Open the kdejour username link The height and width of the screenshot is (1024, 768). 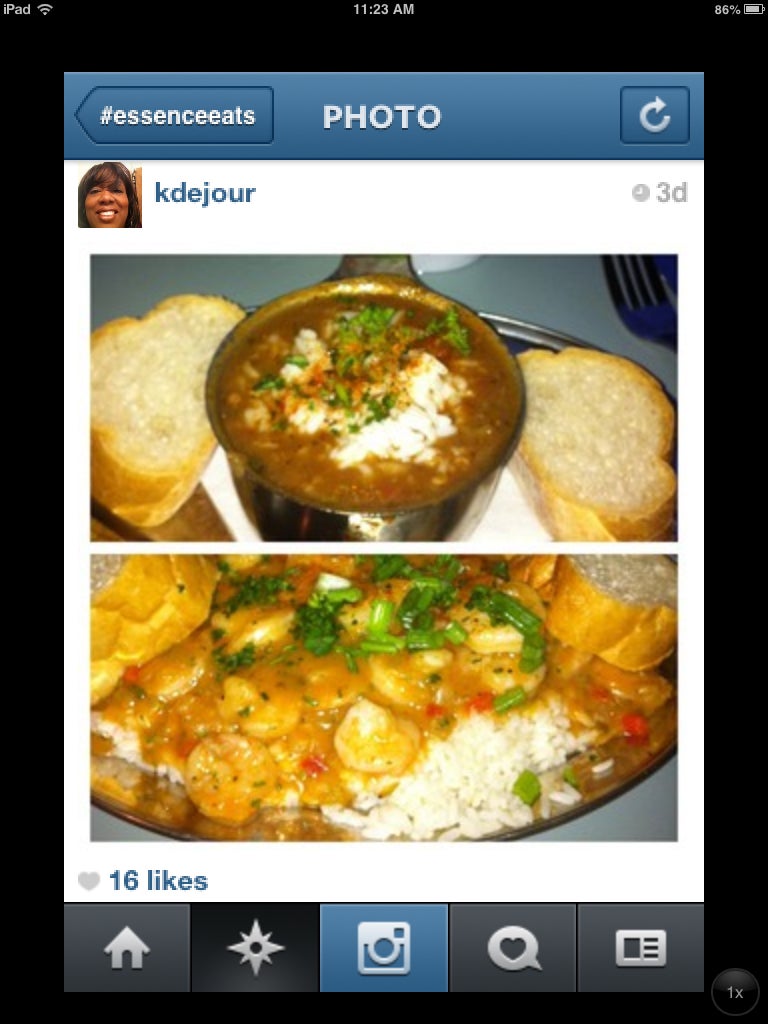(x=205, y=193)
